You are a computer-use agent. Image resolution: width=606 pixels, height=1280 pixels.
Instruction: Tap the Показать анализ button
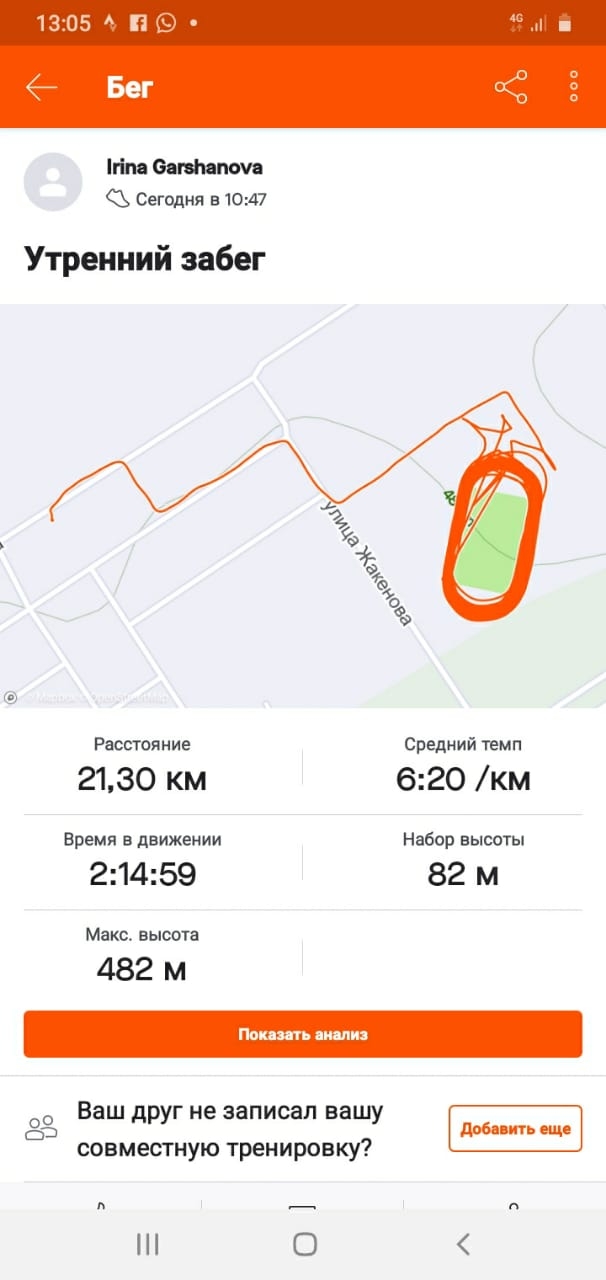pos(303,1034)
